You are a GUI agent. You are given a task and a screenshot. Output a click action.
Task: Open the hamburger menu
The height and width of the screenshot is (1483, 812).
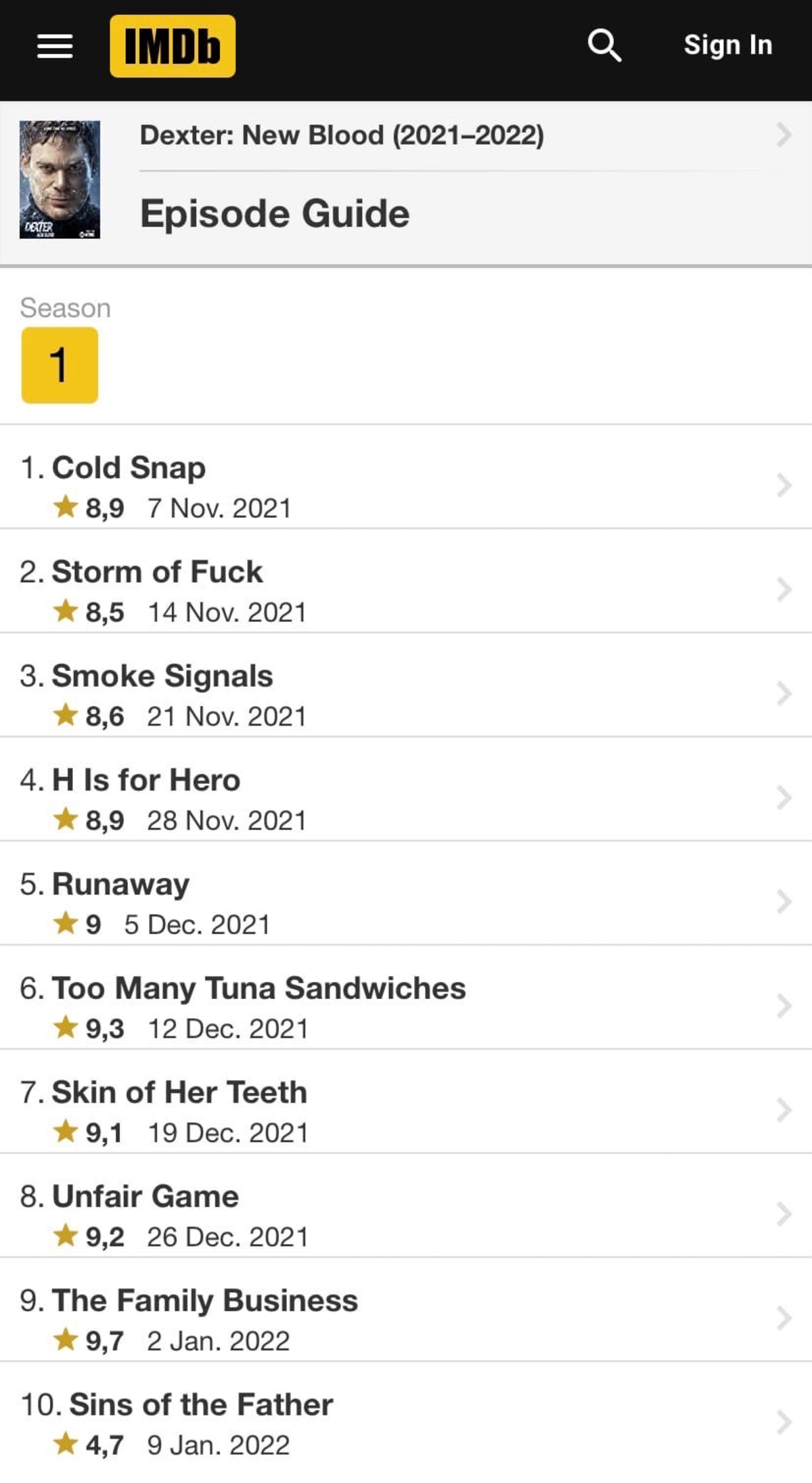click(55, 46)
